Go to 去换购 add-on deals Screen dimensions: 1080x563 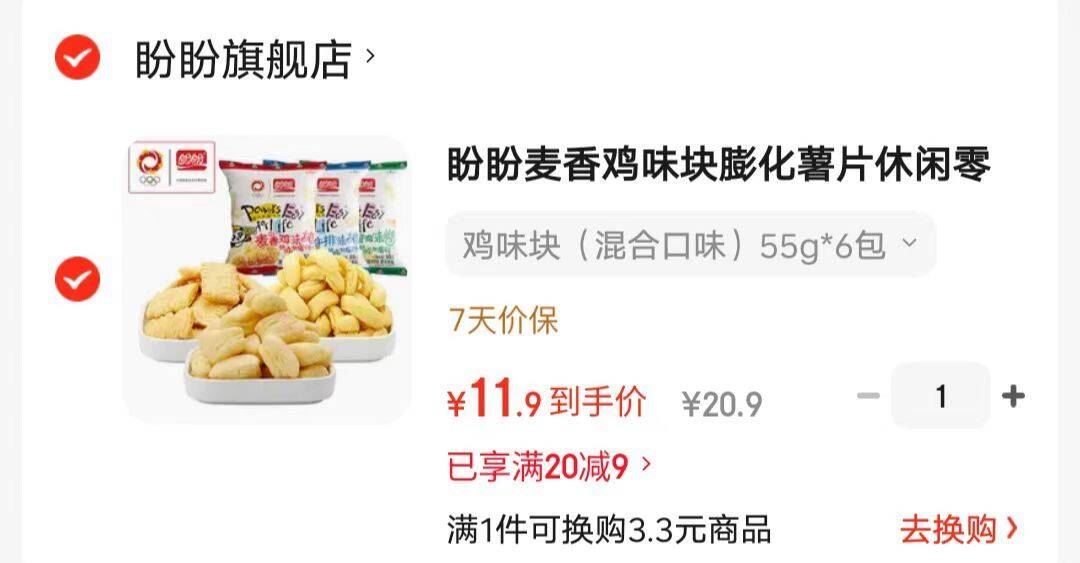[958, 528]
